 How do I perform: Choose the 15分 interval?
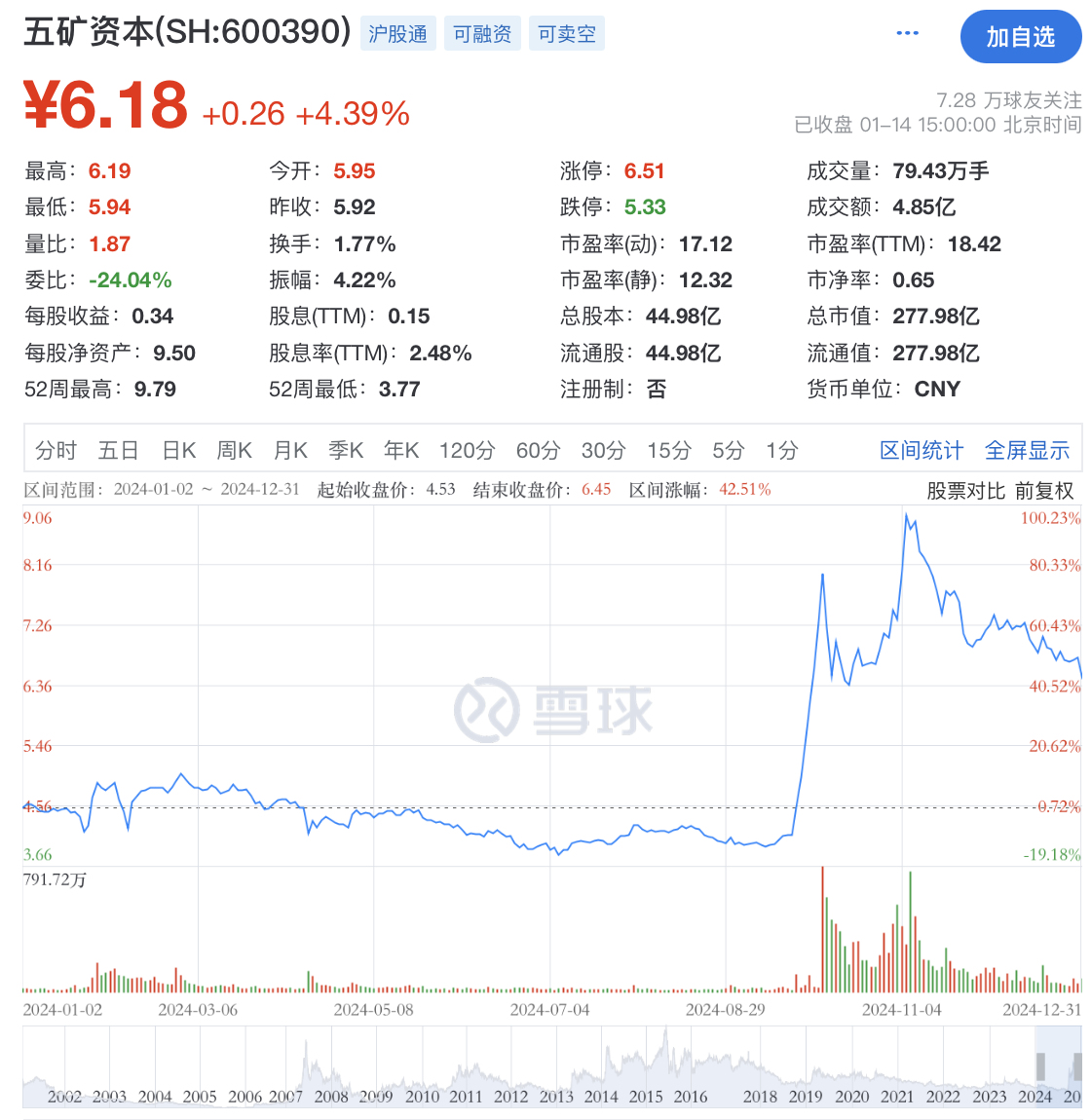tap(668, 450)
